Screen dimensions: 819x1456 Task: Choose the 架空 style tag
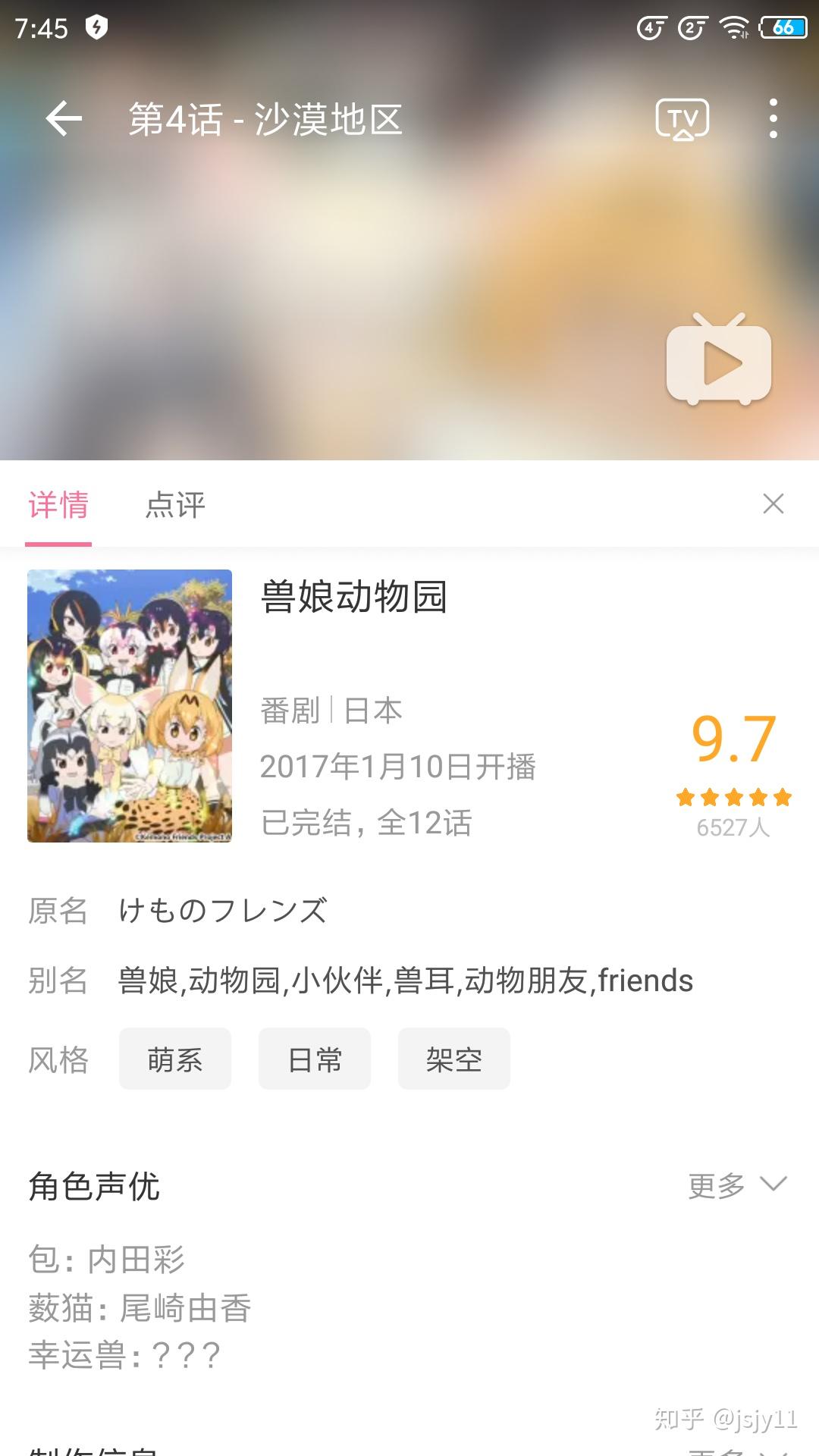pos(454,1059)
